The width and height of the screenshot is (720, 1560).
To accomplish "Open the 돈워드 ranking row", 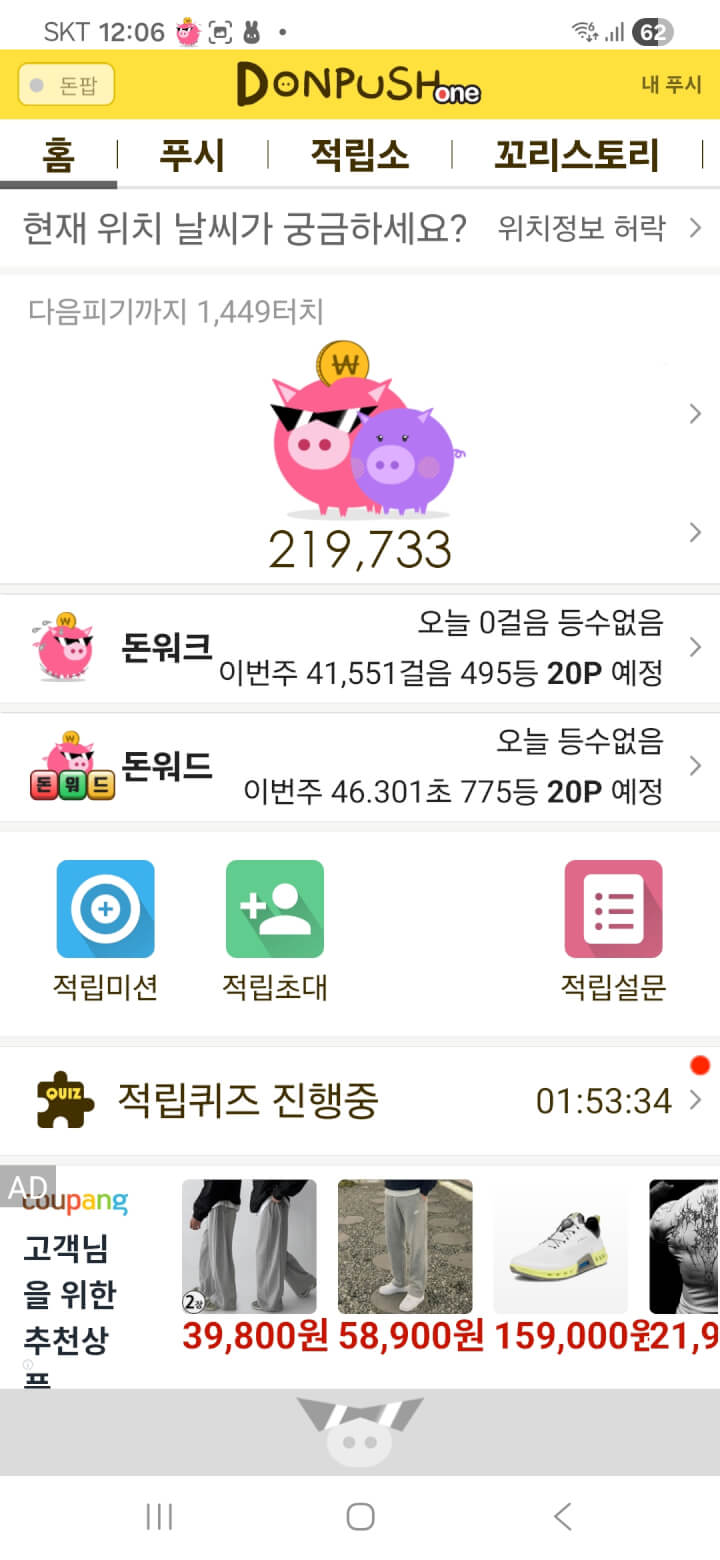I will 360,767.
